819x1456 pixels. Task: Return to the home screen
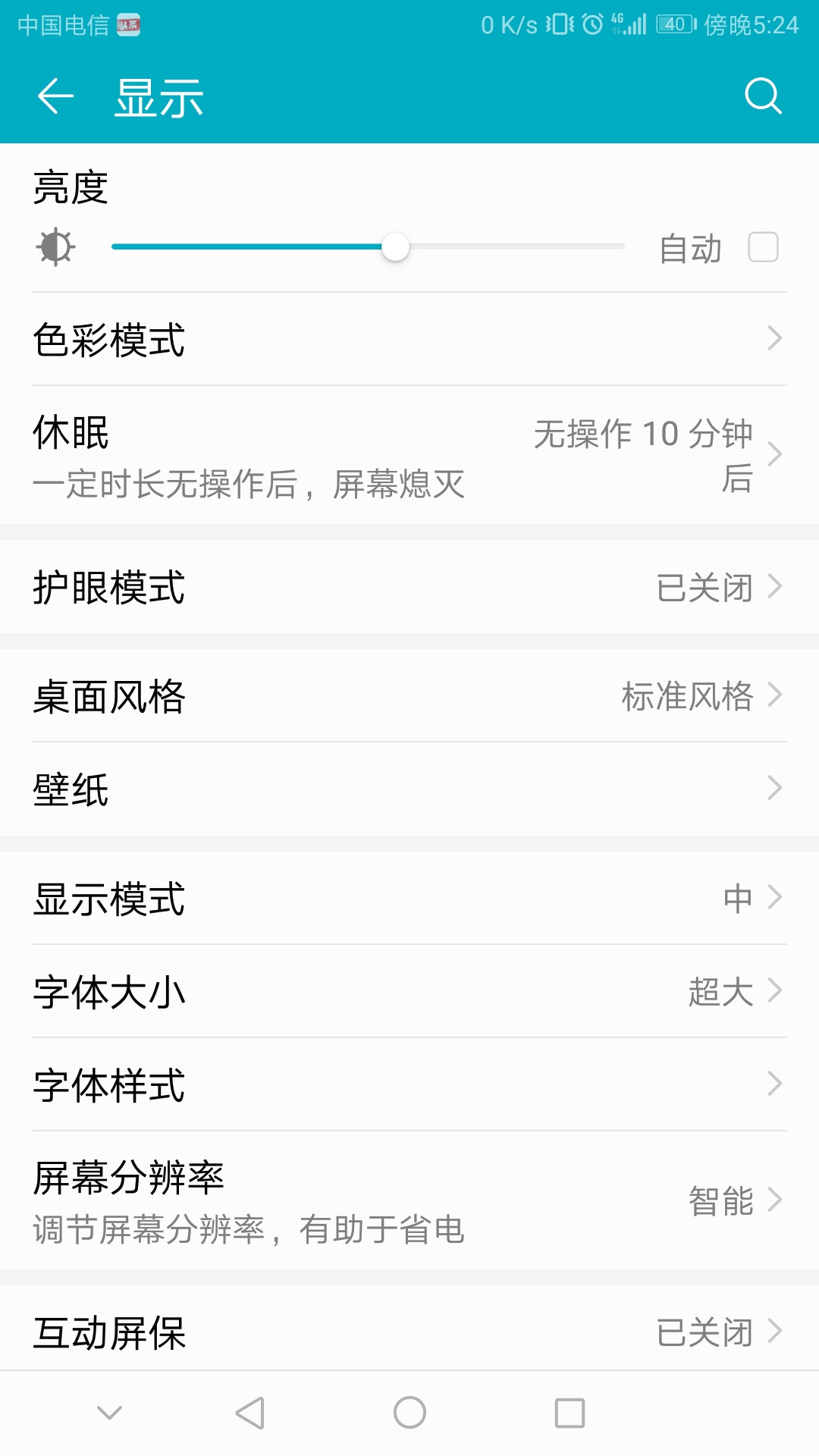(409, 1413)
